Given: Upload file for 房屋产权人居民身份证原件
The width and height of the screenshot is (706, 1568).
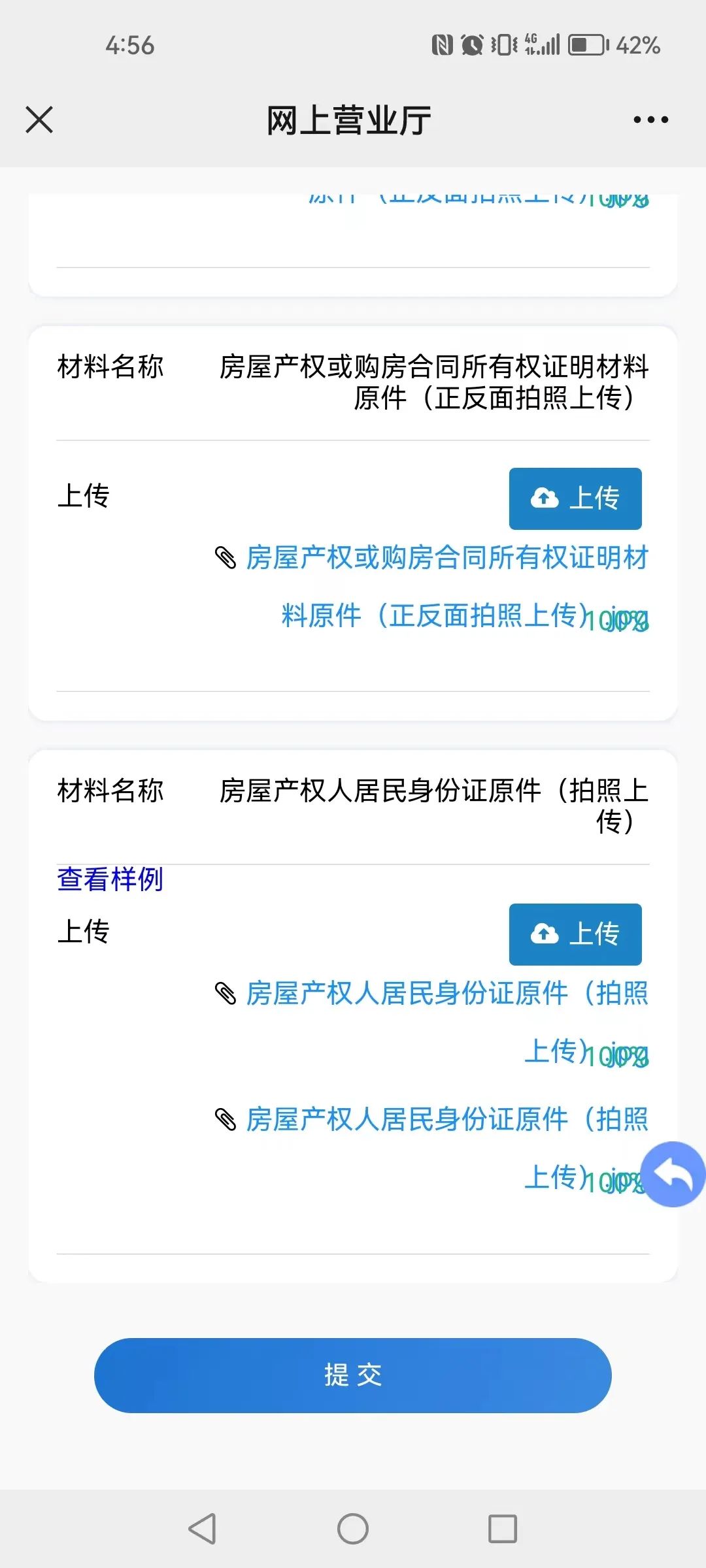Looking at the screenshot, I should 575,934.
